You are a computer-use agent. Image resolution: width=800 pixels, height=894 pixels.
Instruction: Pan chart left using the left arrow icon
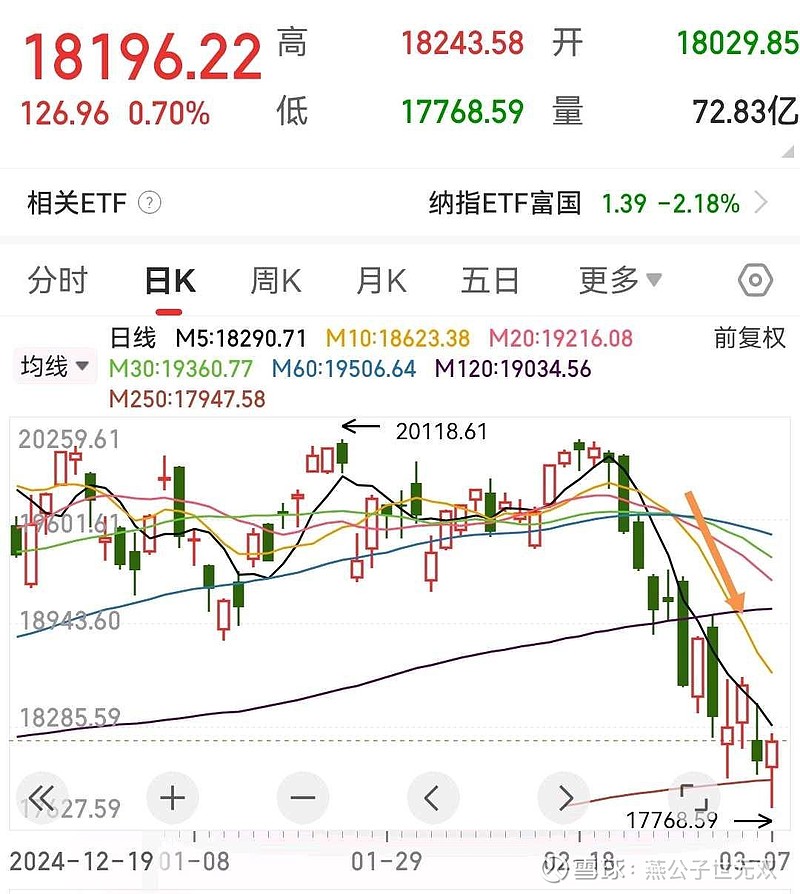pos(431,798)
